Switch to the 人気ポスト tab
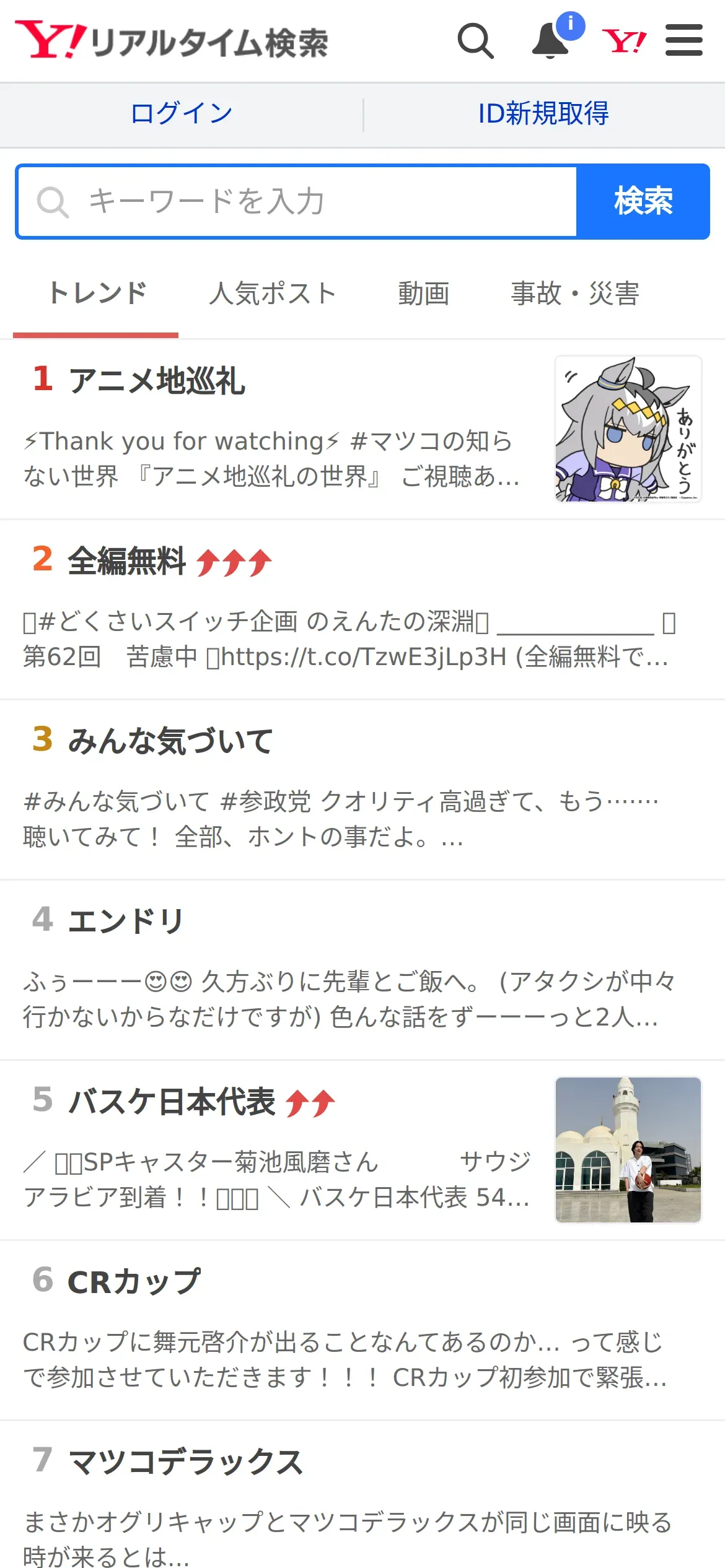725x1568 pixels. [x=273, y=294]
